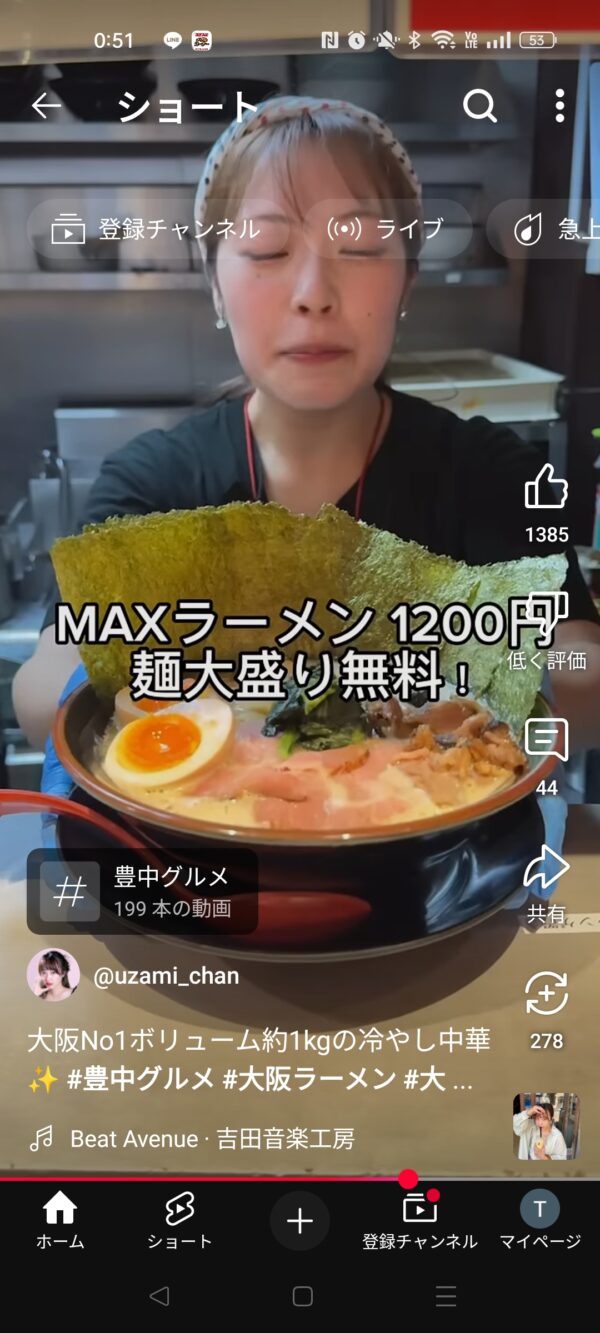Create new content with the plus button

tap(300, 1221)
